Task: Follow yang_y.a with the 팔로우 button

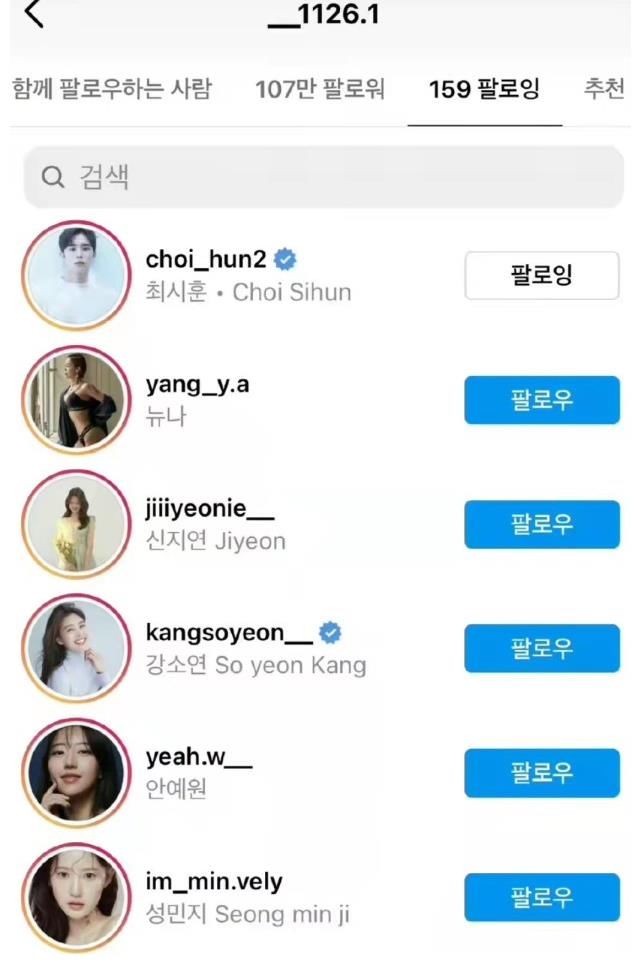Action: click(x=541, y=400)
